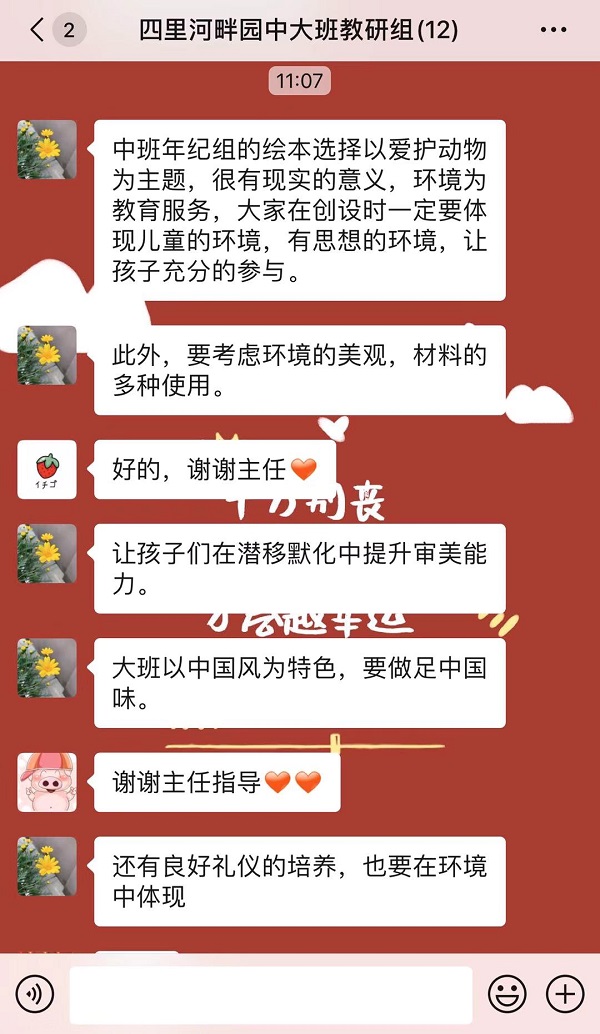Open the group chat overflow menu
Screen dimensions: 600x1034
pyautogui.click(x=552, y=30)
